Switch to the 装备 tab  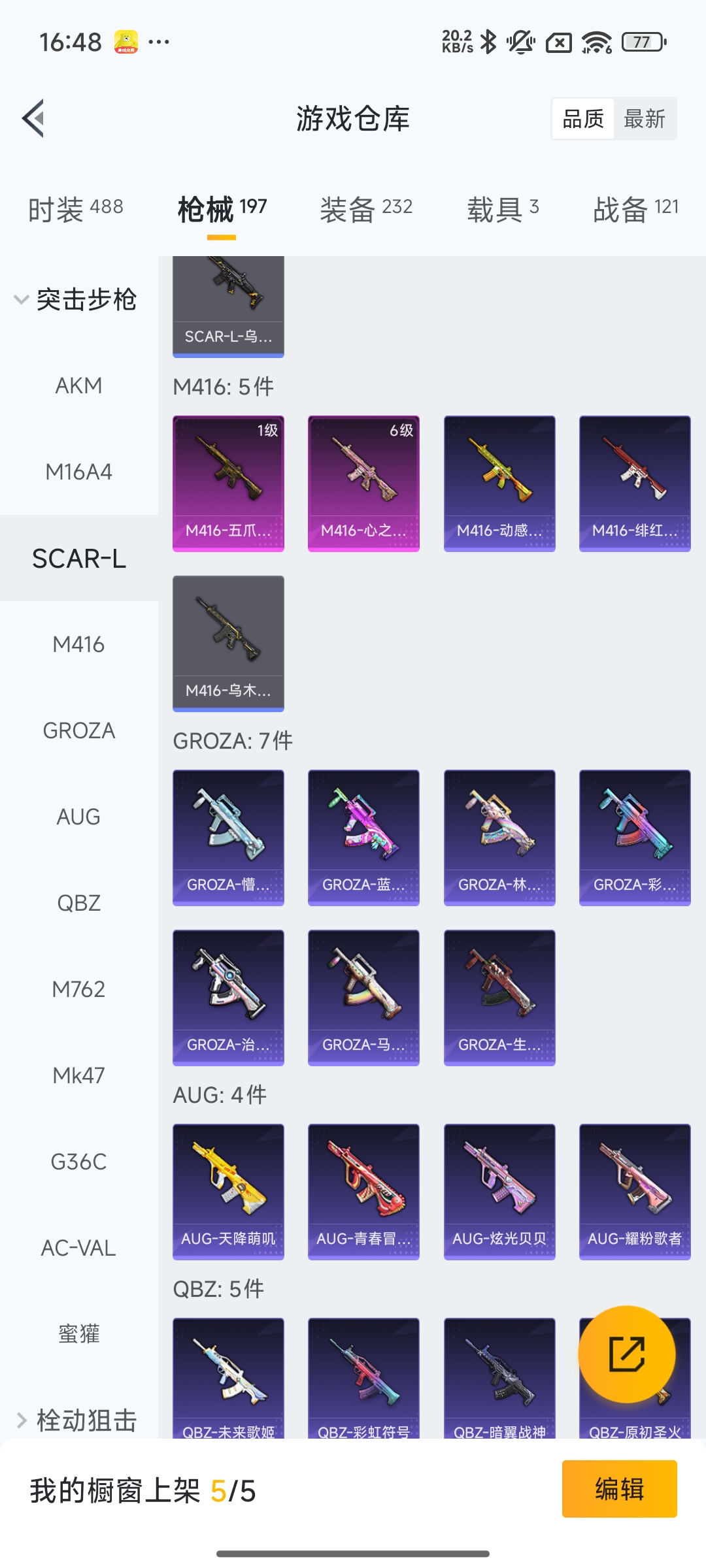pyautogui.click(x=366, y=209)
